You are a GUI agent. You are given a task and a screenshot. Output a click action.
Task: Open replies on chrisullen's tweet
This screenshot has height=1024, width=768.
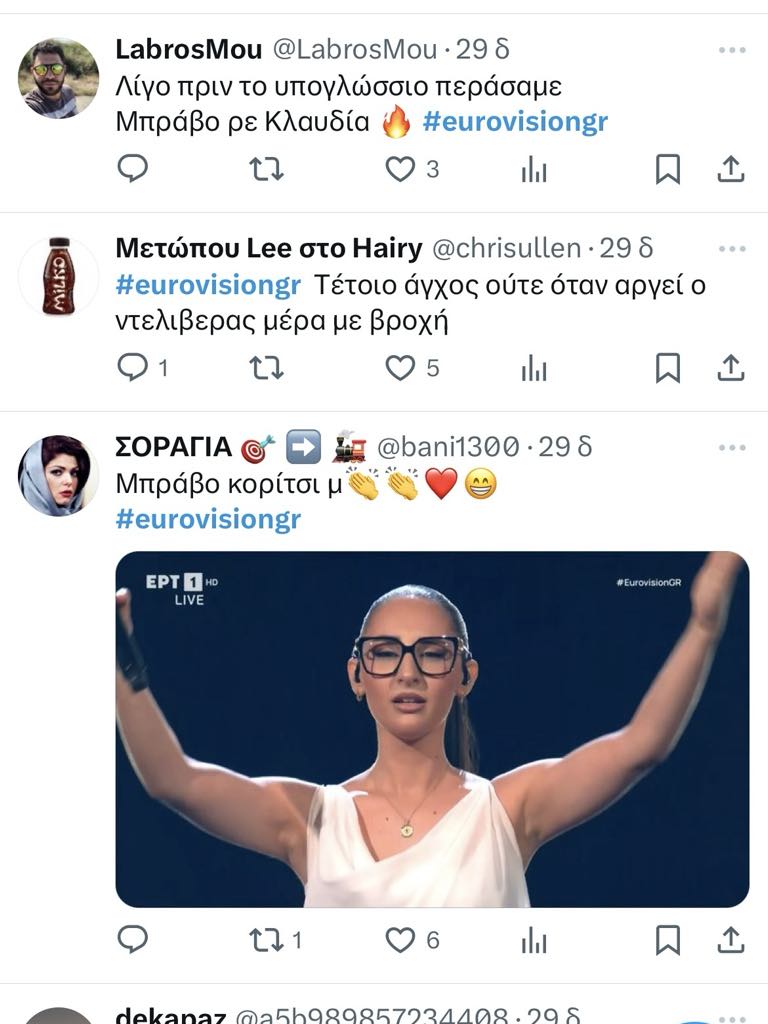pyautogui.click(x=132, y=368)
